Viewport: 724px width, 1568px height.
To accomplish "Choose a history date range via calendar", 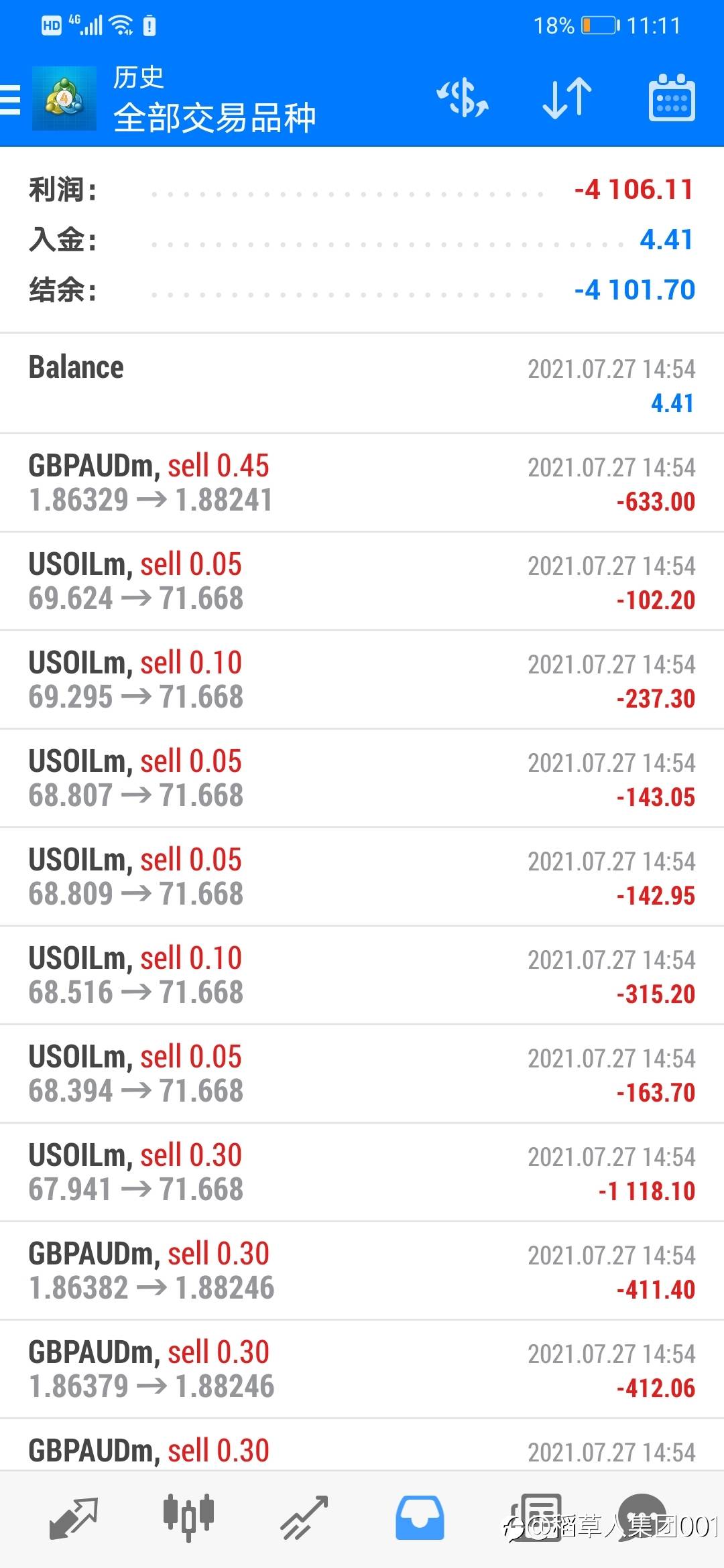I will point(671,99).
